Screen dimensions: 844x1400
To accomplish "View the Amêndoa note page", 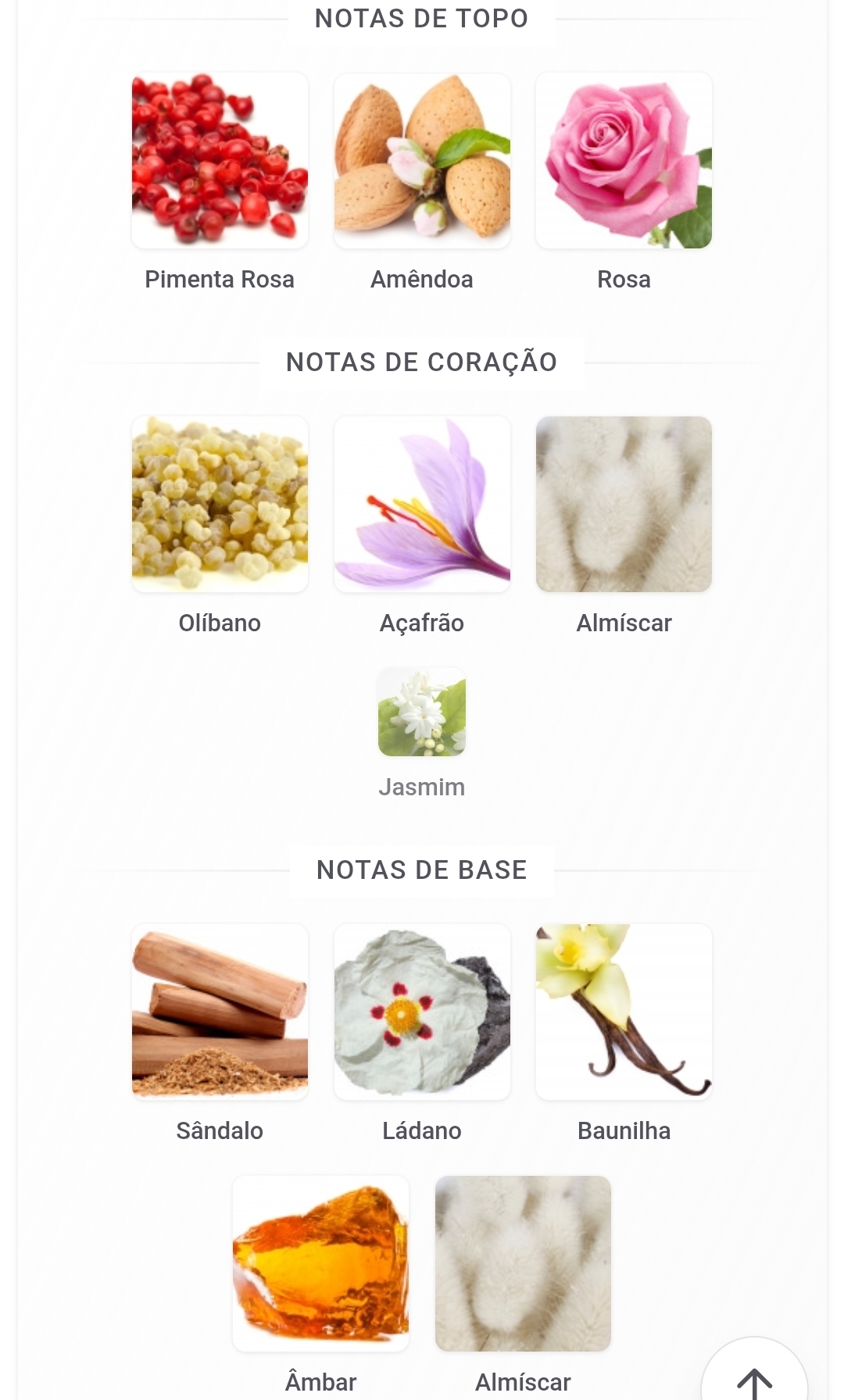I will [x=422, y=161].
